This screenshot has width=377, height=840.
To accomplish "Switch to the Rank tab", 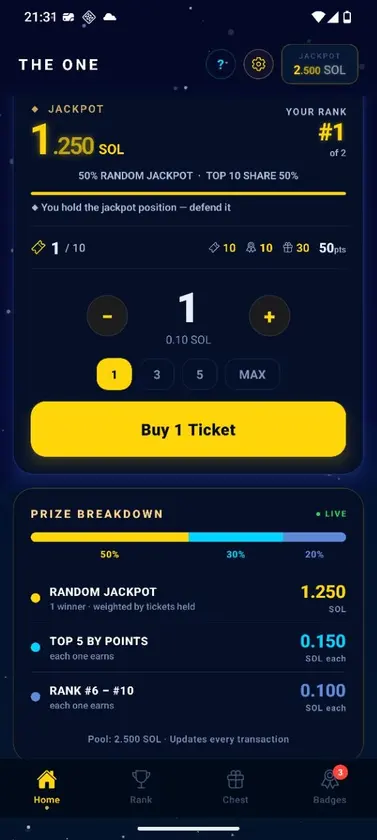I will click(x=141, y=787).
